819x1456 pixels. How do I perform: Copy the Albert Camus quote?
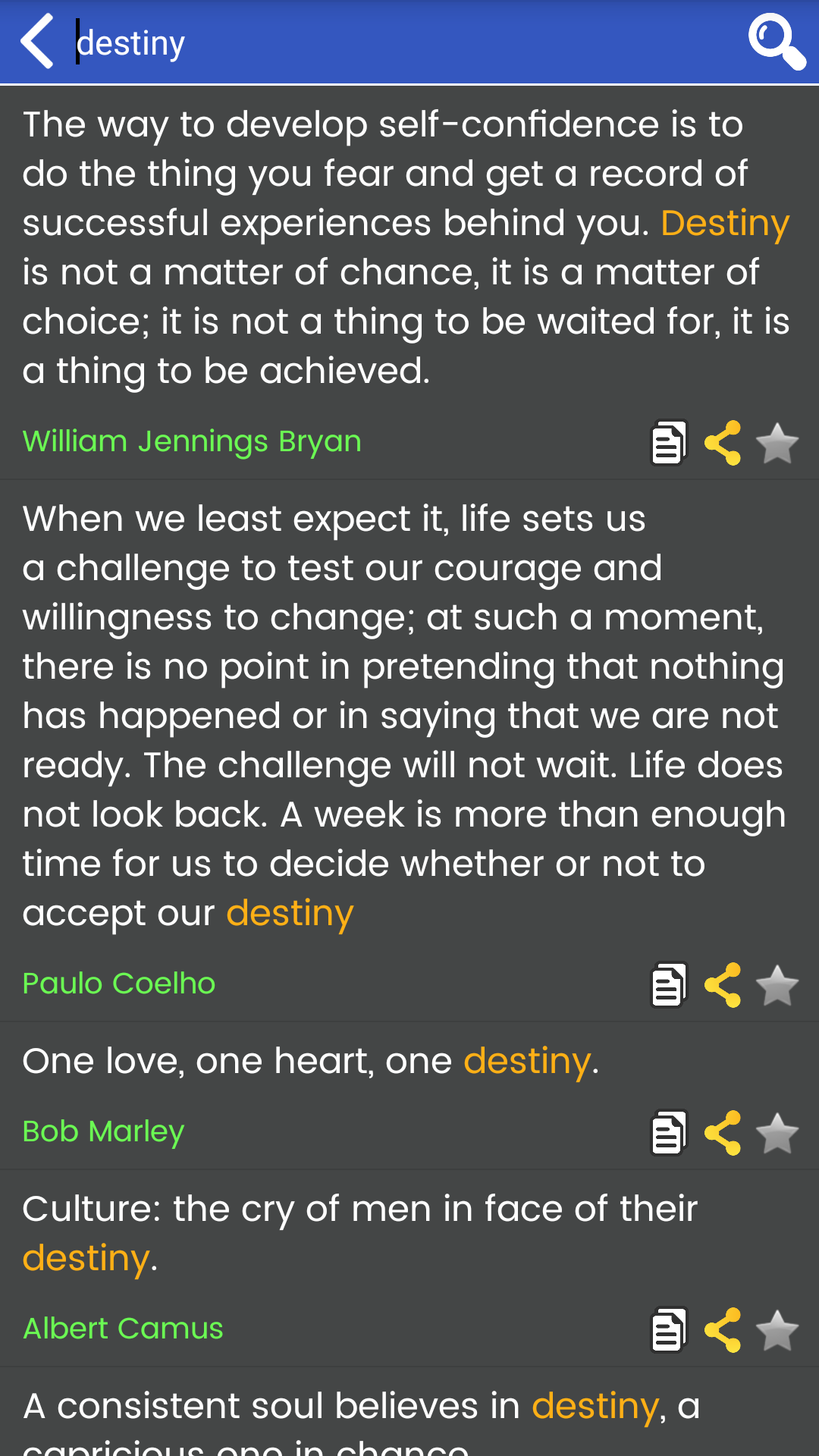[669, 1330]
